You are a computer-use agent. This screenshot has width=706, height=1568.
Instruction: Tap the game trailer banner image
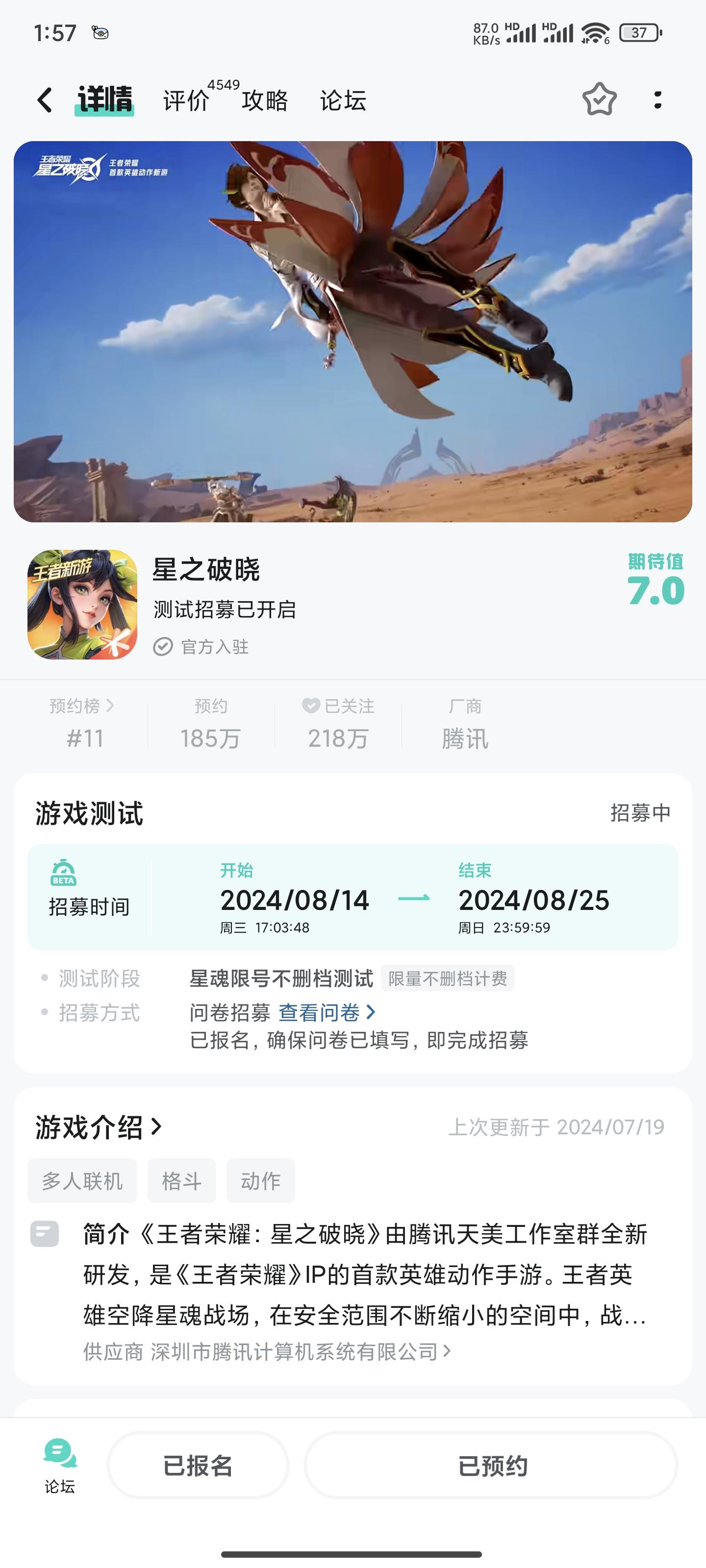click(x=353, y=332)
